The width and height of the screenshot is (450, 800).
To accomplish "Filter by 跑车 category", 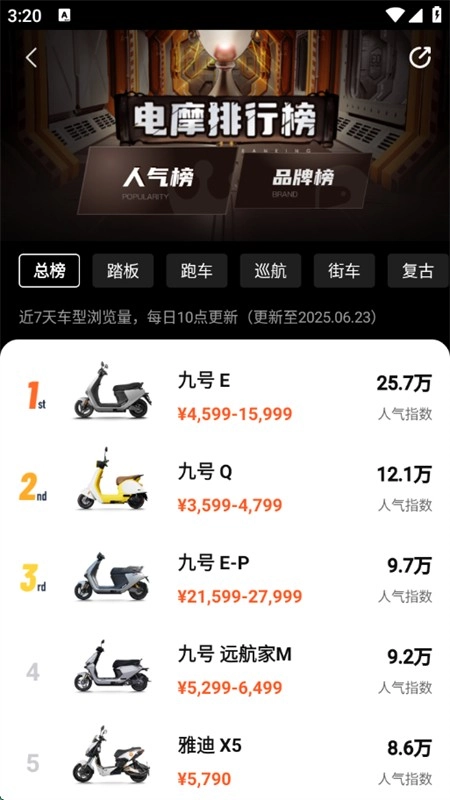I will click(196, 271).
